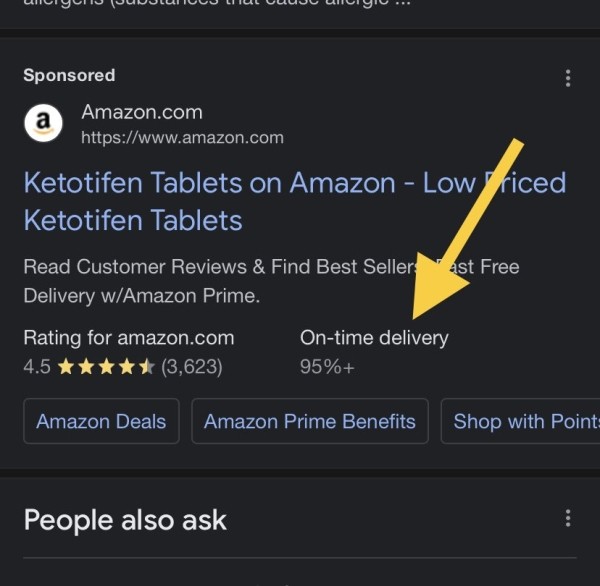Select the Shop with Points chip
This screenshot has height=586, width=600.
pyautogui.click(x=524, y=421)
